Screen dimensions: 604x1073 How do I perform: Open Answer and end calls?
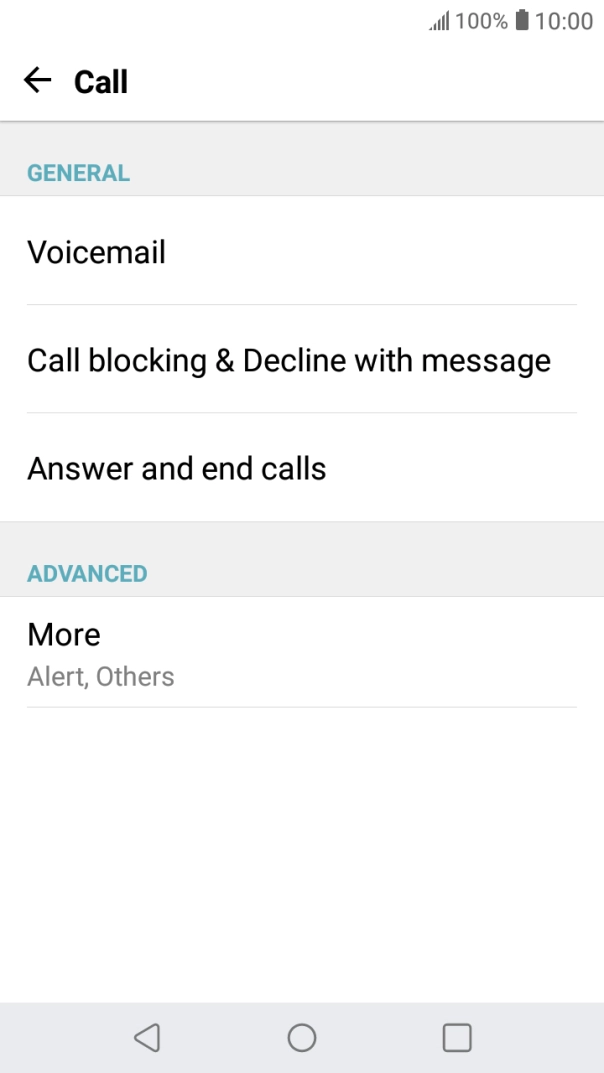[x=300, y=468]
